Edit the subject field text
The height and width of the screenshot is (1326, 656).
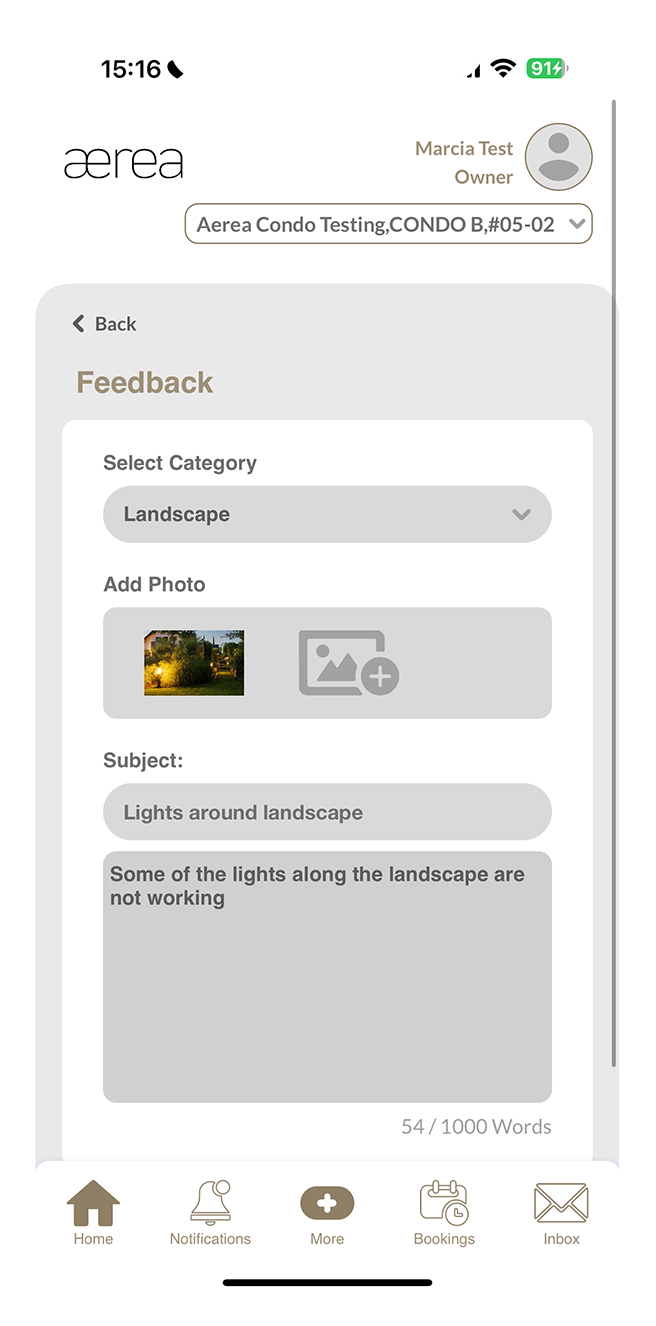pyautogui.click(x=327, y=812)
